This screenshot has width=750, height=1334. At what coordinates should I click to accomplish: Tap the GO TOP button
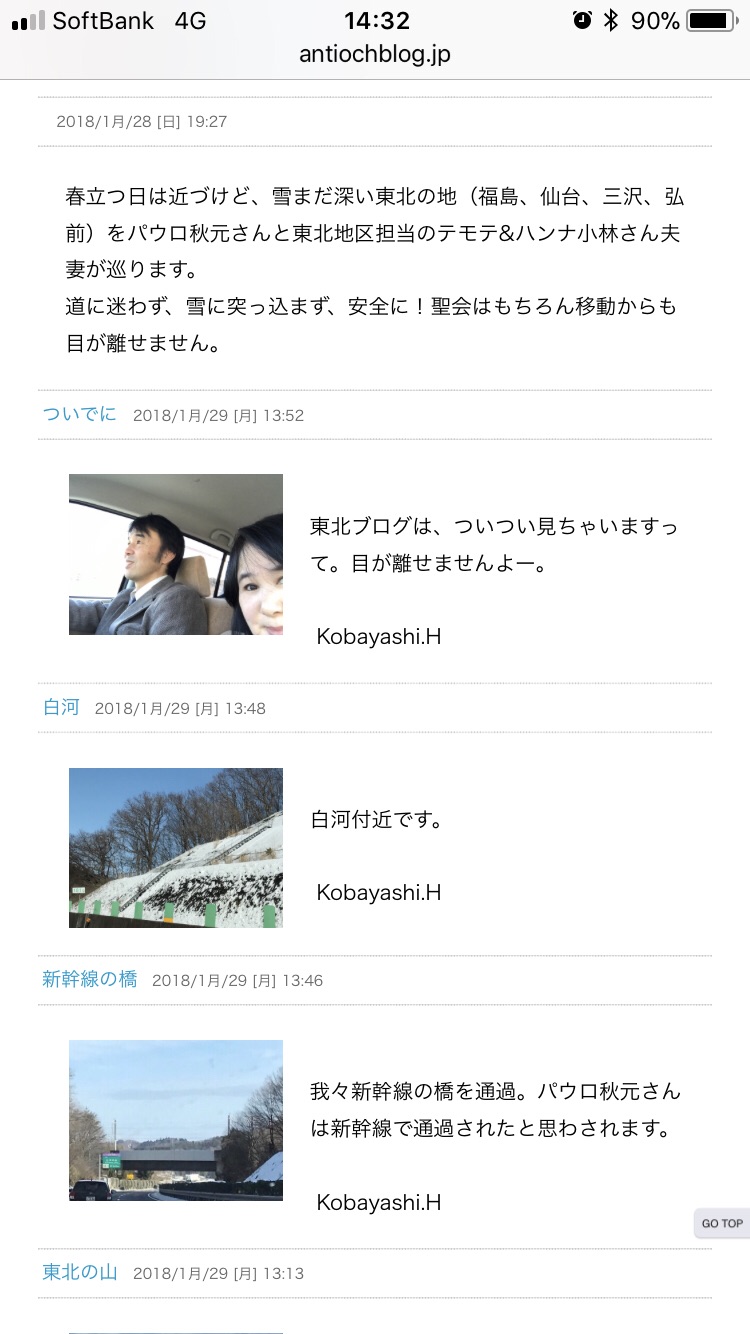coord(721,1223)
